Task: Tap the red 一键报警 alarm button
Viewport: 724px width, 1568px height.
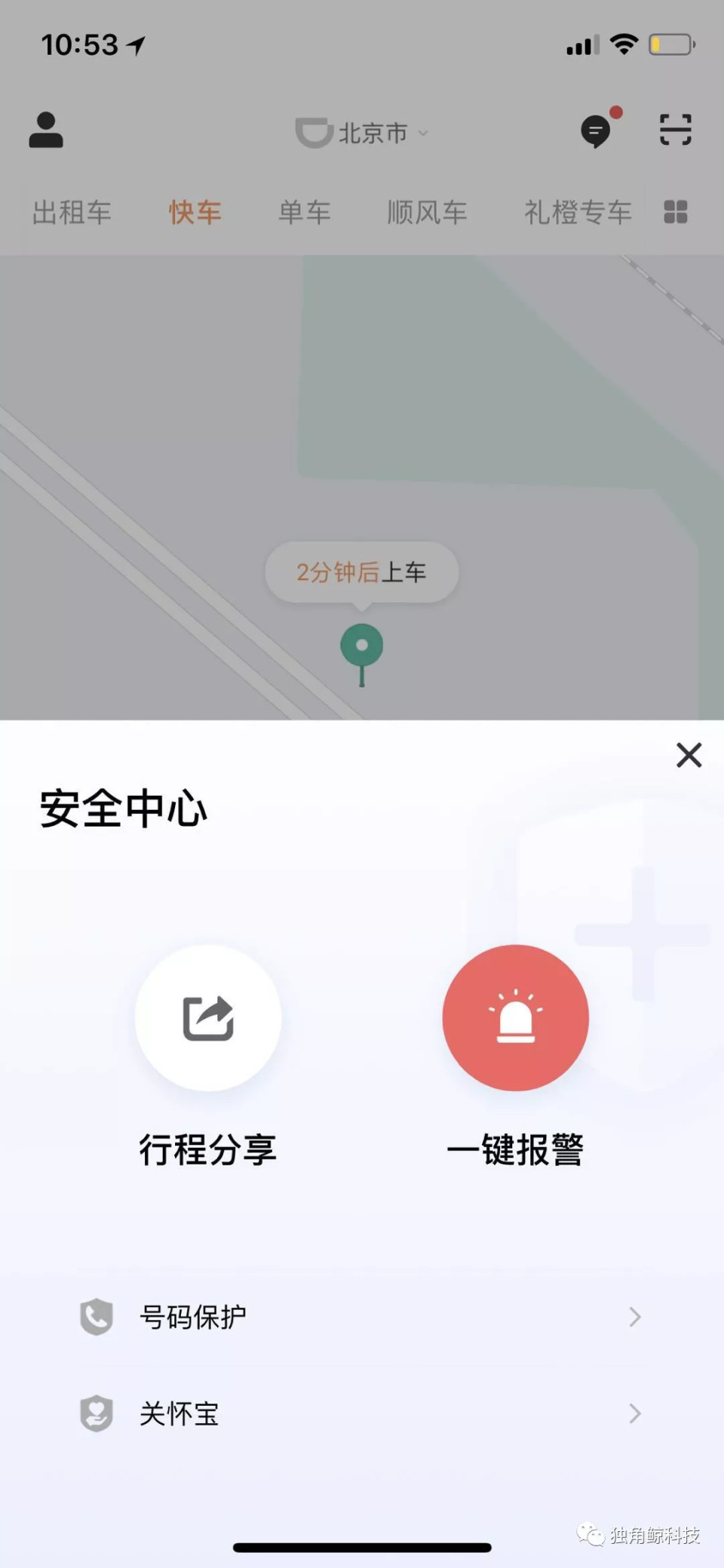Action: tap(516, 1017)
